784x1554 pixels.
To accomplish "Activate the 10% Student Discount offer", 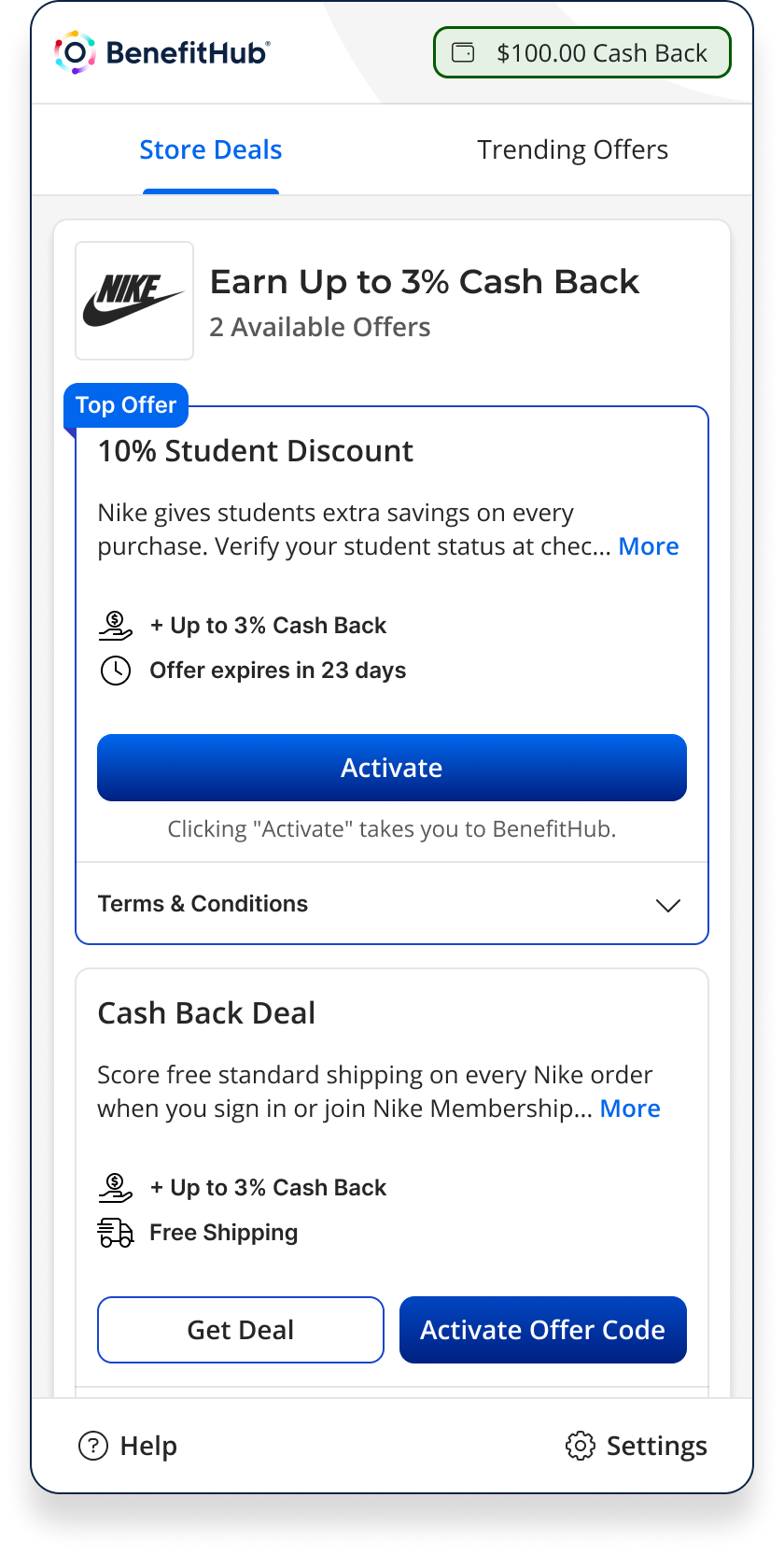I will 392,768.
